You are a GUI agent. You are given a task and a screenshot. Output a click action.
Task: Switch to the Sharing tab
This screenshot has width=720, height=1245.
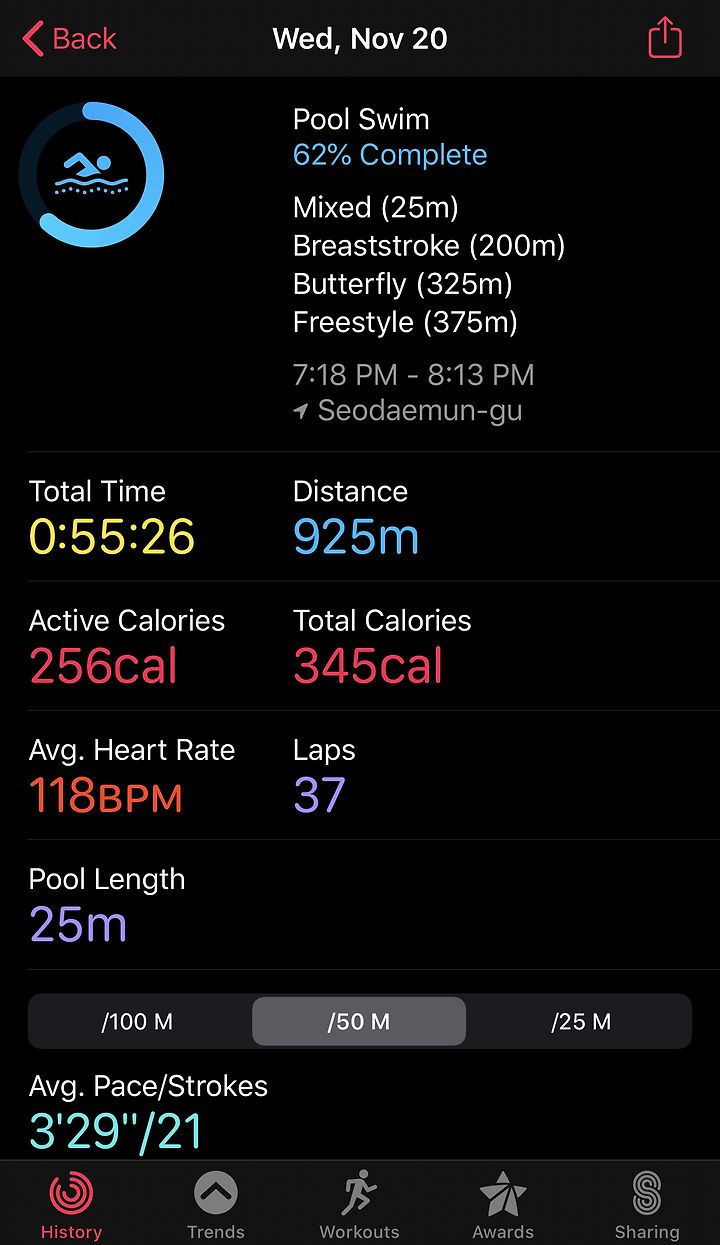tap(647, 1205)
